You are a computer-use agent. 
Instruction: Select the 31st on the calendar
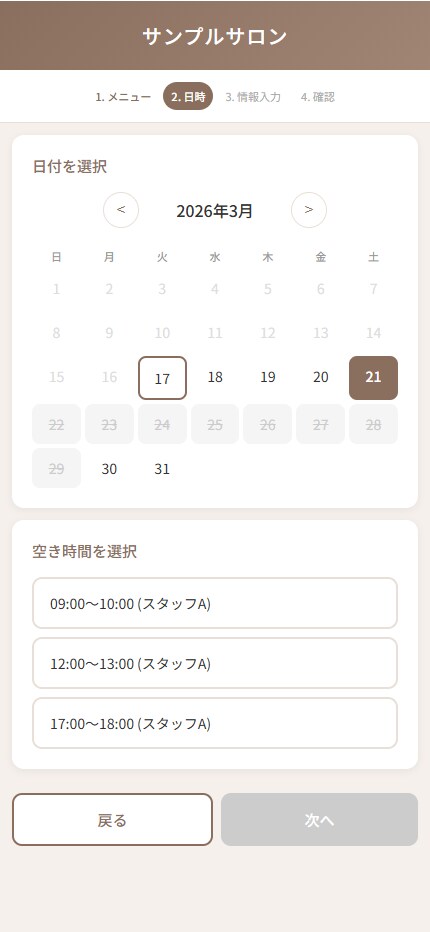coord(162,469)
